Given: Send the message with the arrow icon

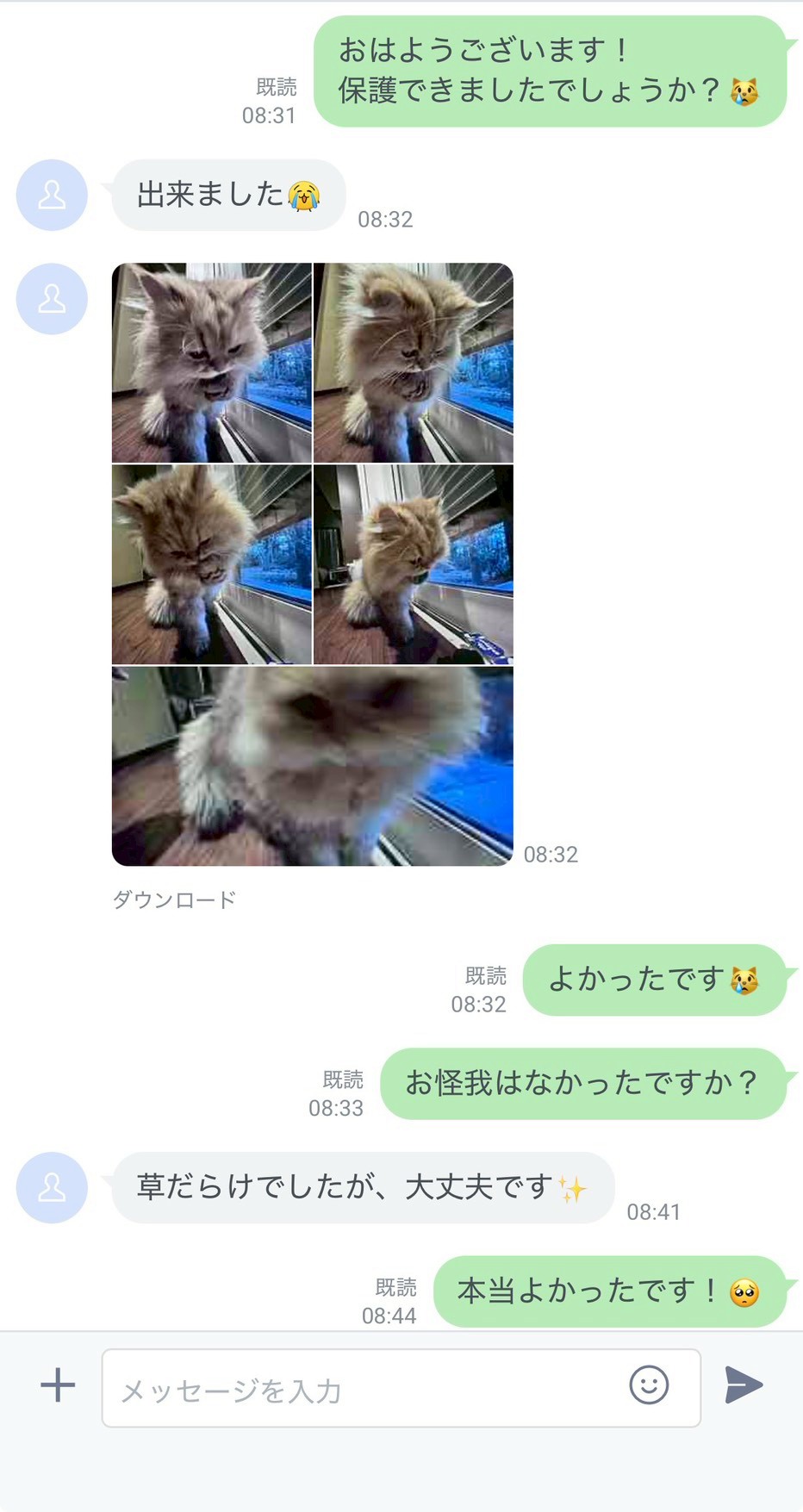Looking at the screenshot, I should click(x=744, y=1385).
